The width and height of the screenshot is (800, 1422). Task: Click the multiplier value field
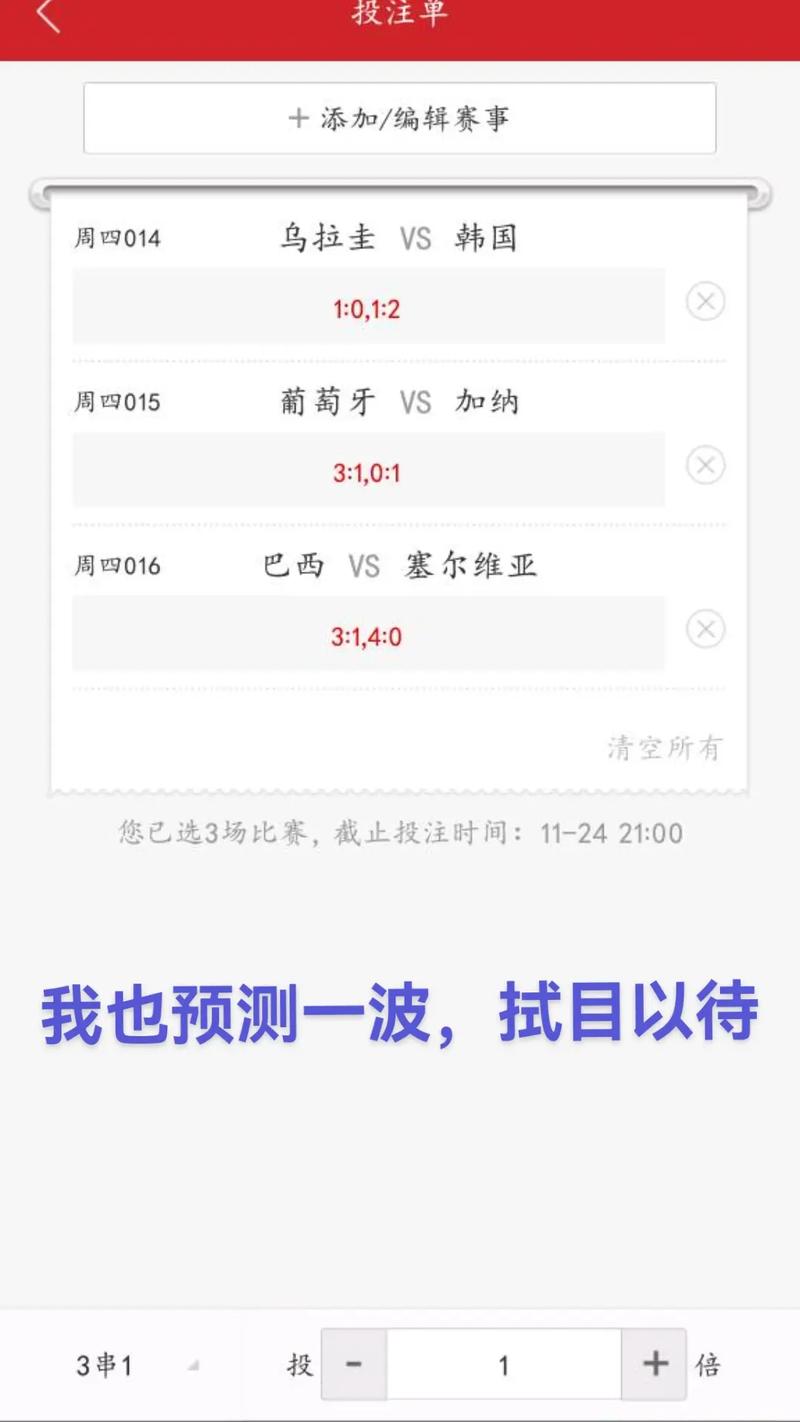504,1364
